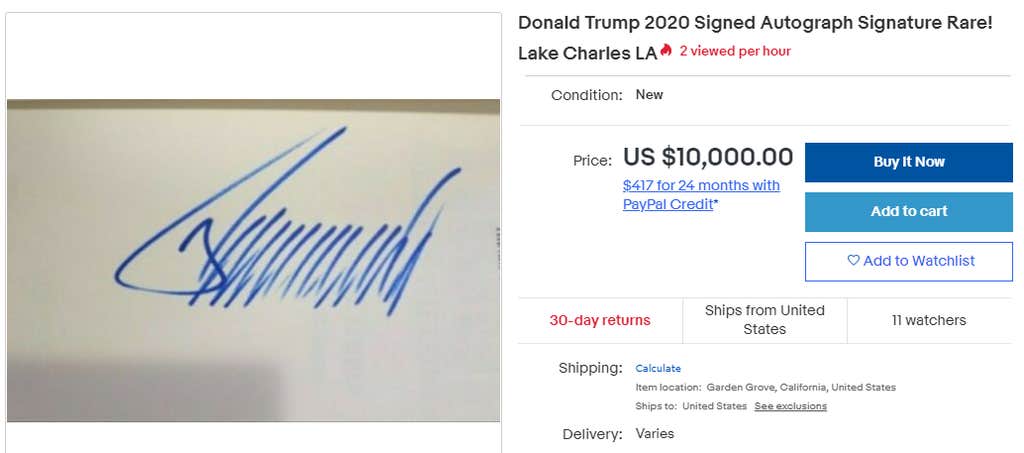Tap the Buy It Now button

908,162
